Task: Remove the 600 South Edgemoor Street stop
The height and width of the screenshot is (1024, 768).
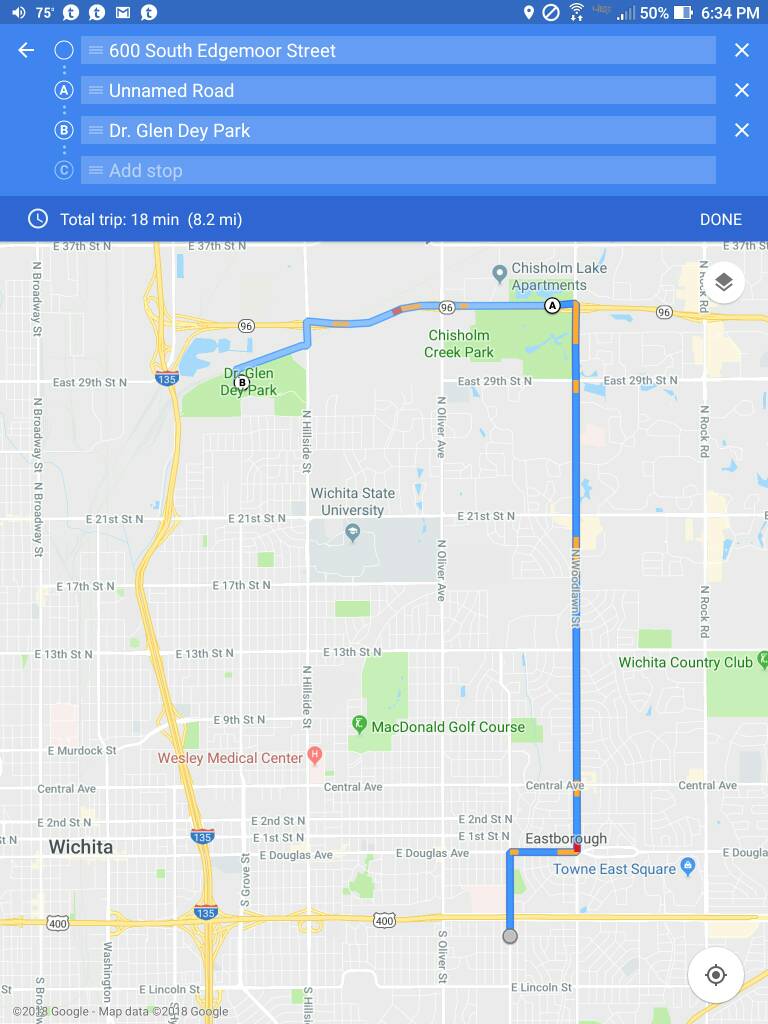Action: (x=741, y=50)
